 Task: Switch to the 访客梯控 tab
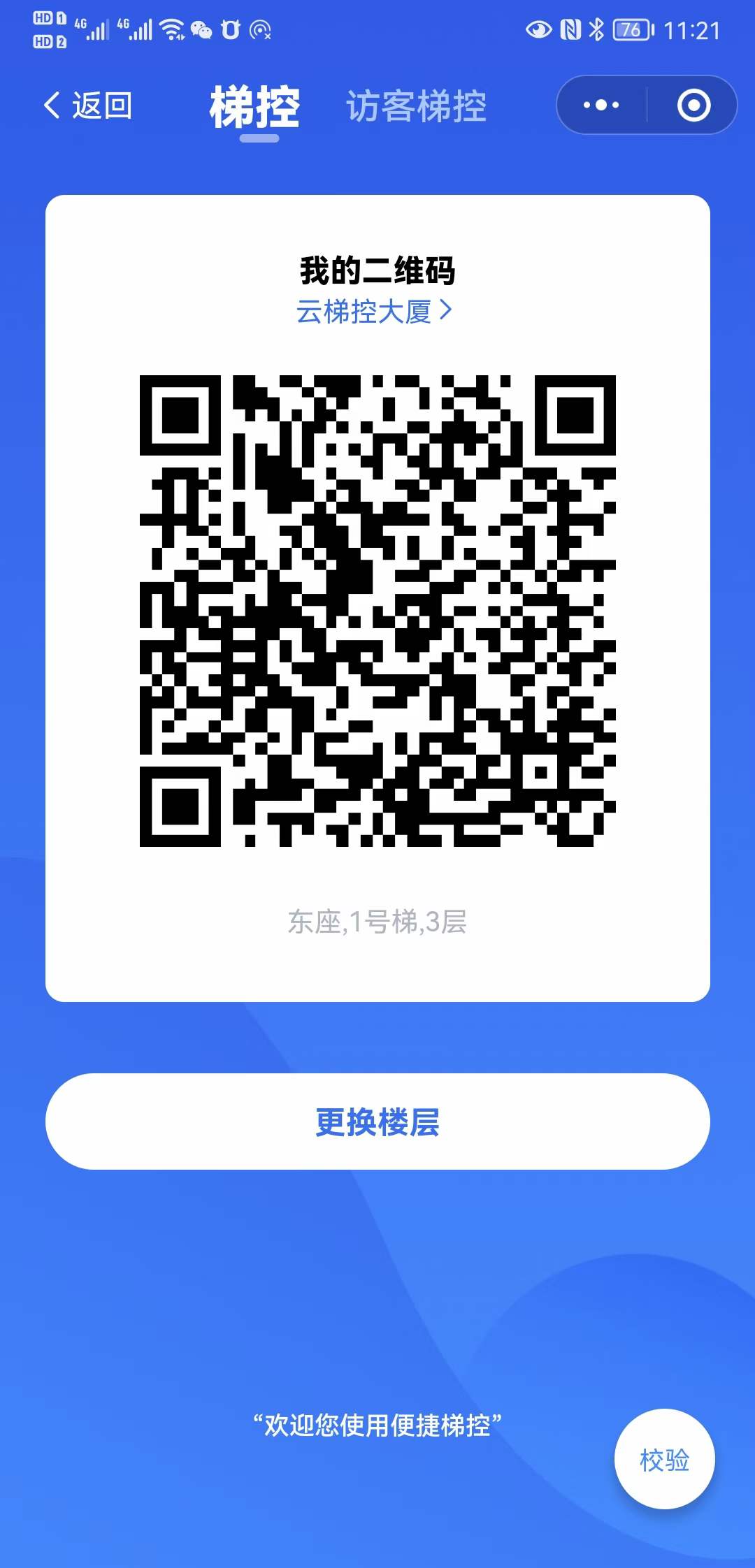pos(416,106)
